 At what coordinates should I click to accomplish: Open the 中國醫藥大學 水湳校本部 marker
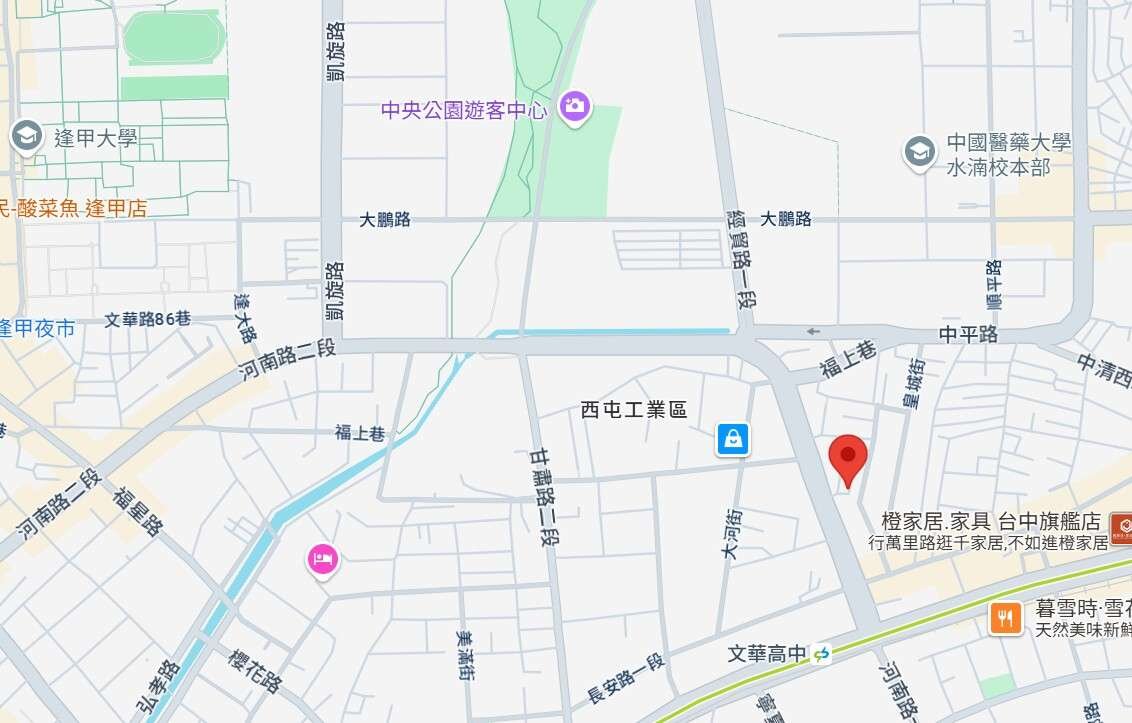(x=919, y=153)
